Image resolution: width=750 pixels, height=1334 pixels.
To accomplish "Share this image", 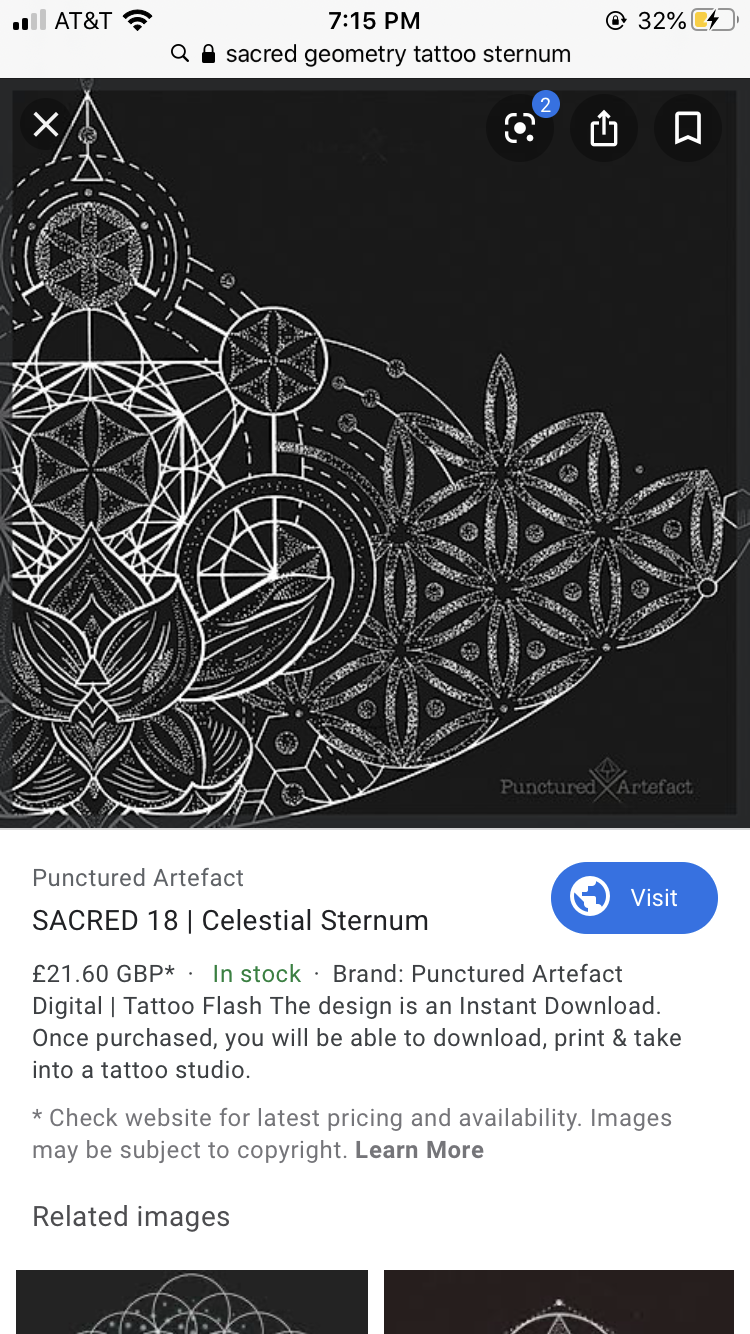I will (604, 127).
